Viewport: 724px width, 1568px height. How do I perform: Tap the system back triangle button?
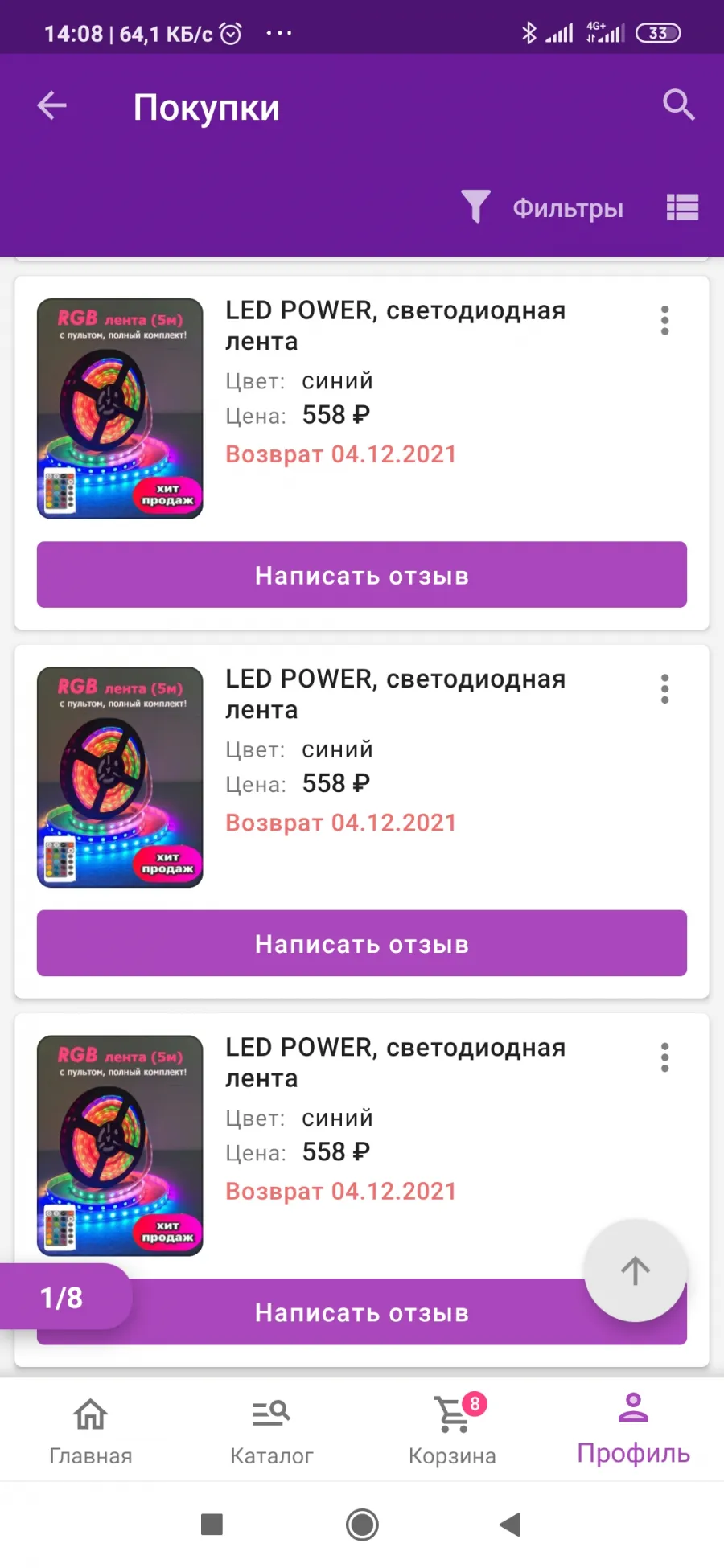[x=510, y=1525]
